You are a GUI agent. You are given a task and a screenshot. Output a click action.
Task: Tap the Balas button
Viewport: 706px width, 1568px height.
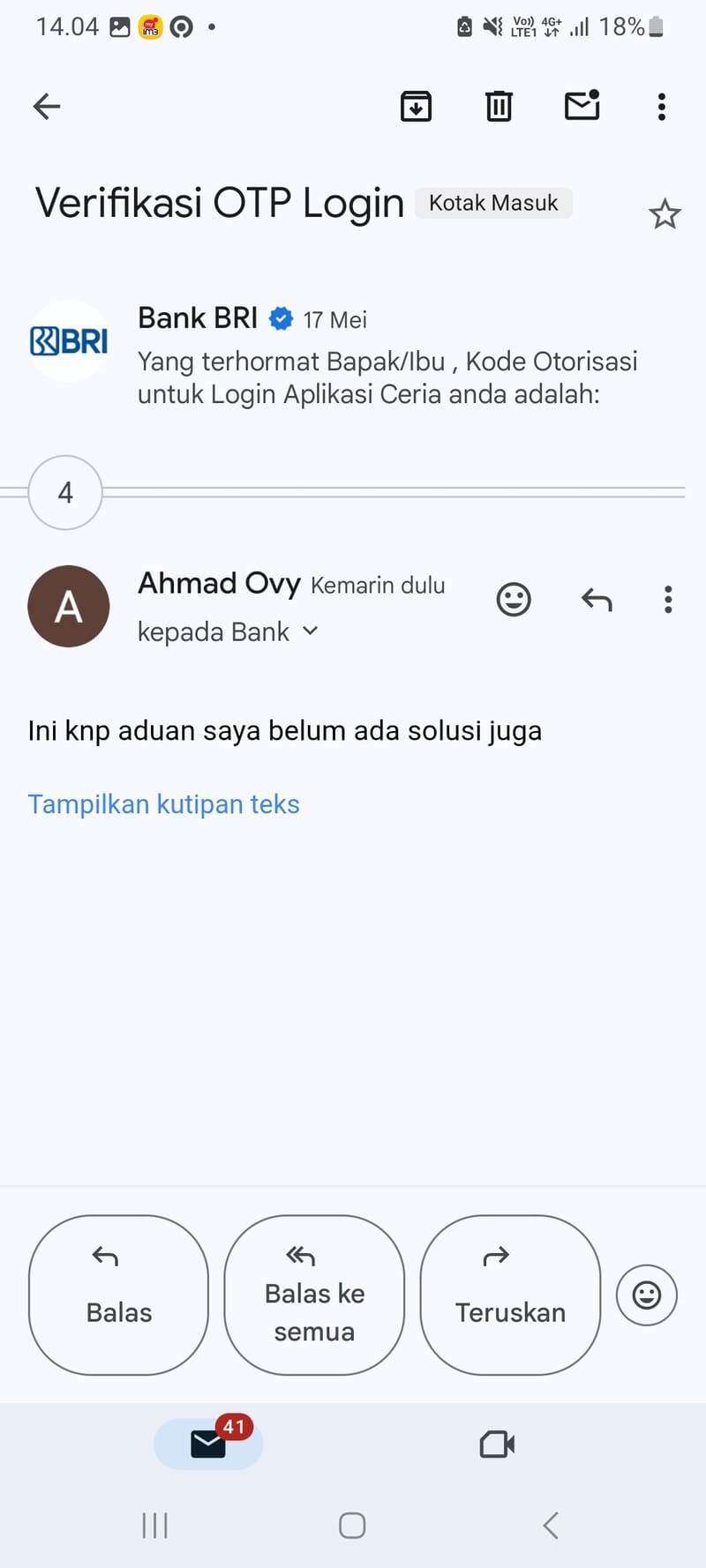[x=118, y=1295]
